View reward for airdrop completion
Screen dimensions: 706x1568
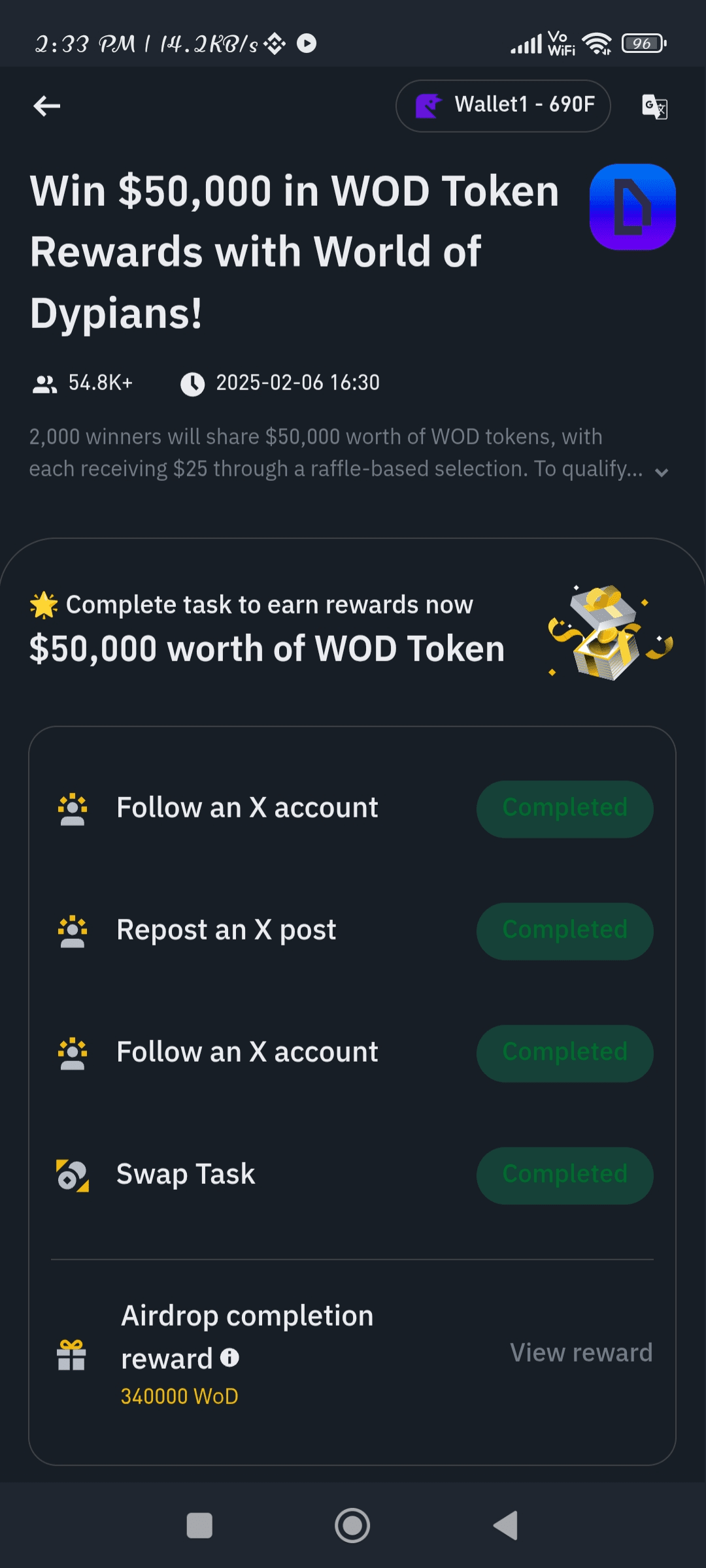pos(581,1352)
